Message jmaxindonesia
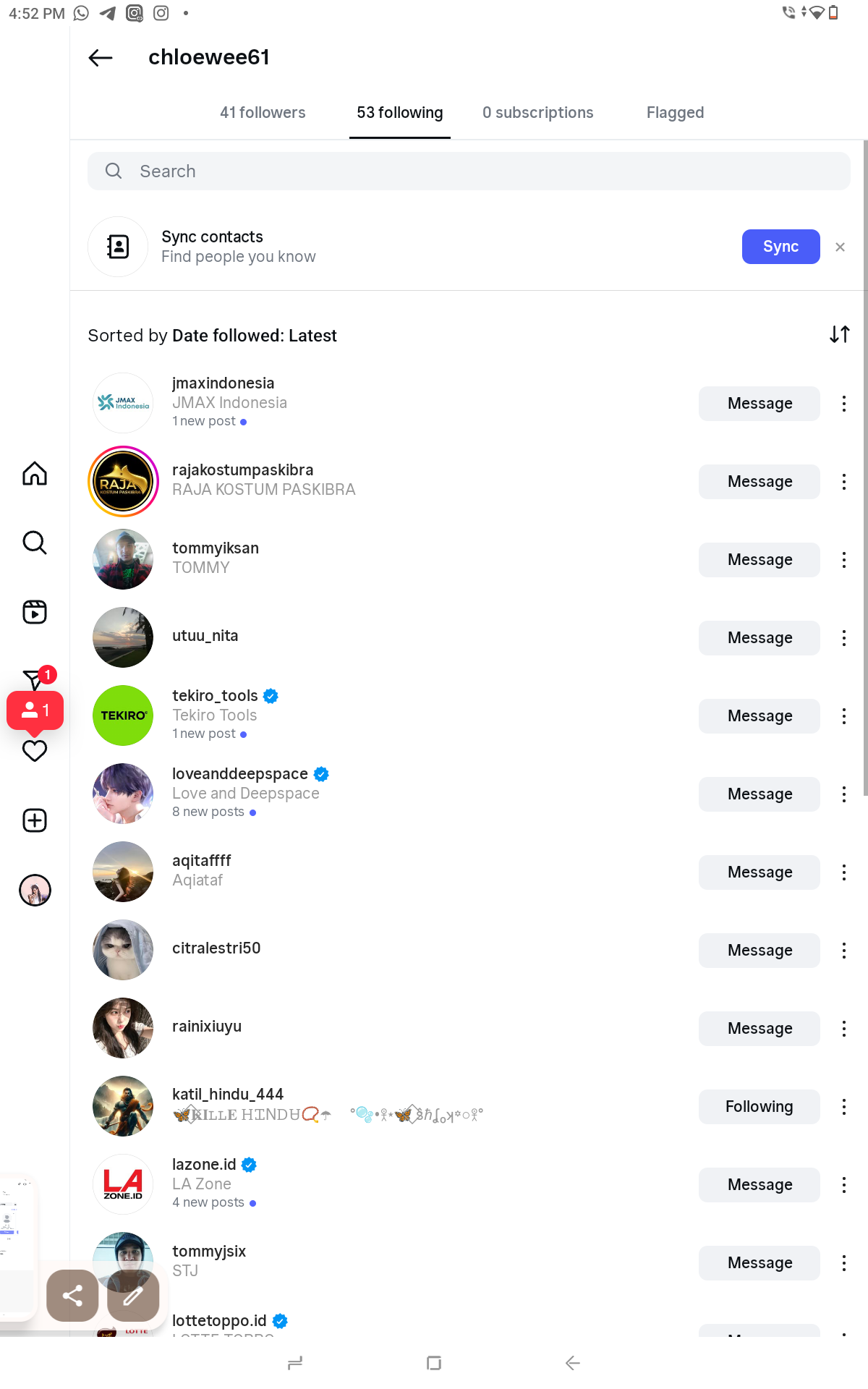Screen dimensions: 868x1389 759,404
